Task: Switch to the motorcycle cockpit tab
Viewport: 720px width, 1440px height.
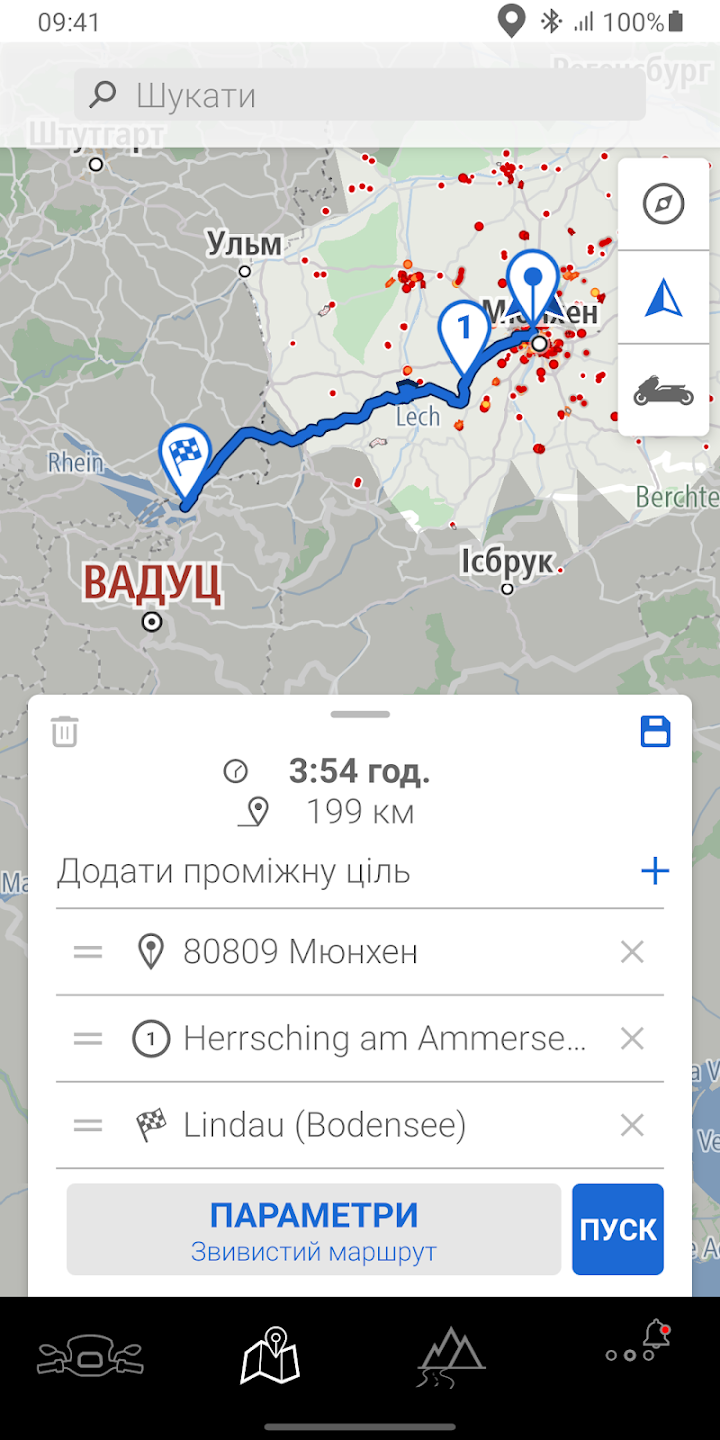Action: coord(90,1357)
